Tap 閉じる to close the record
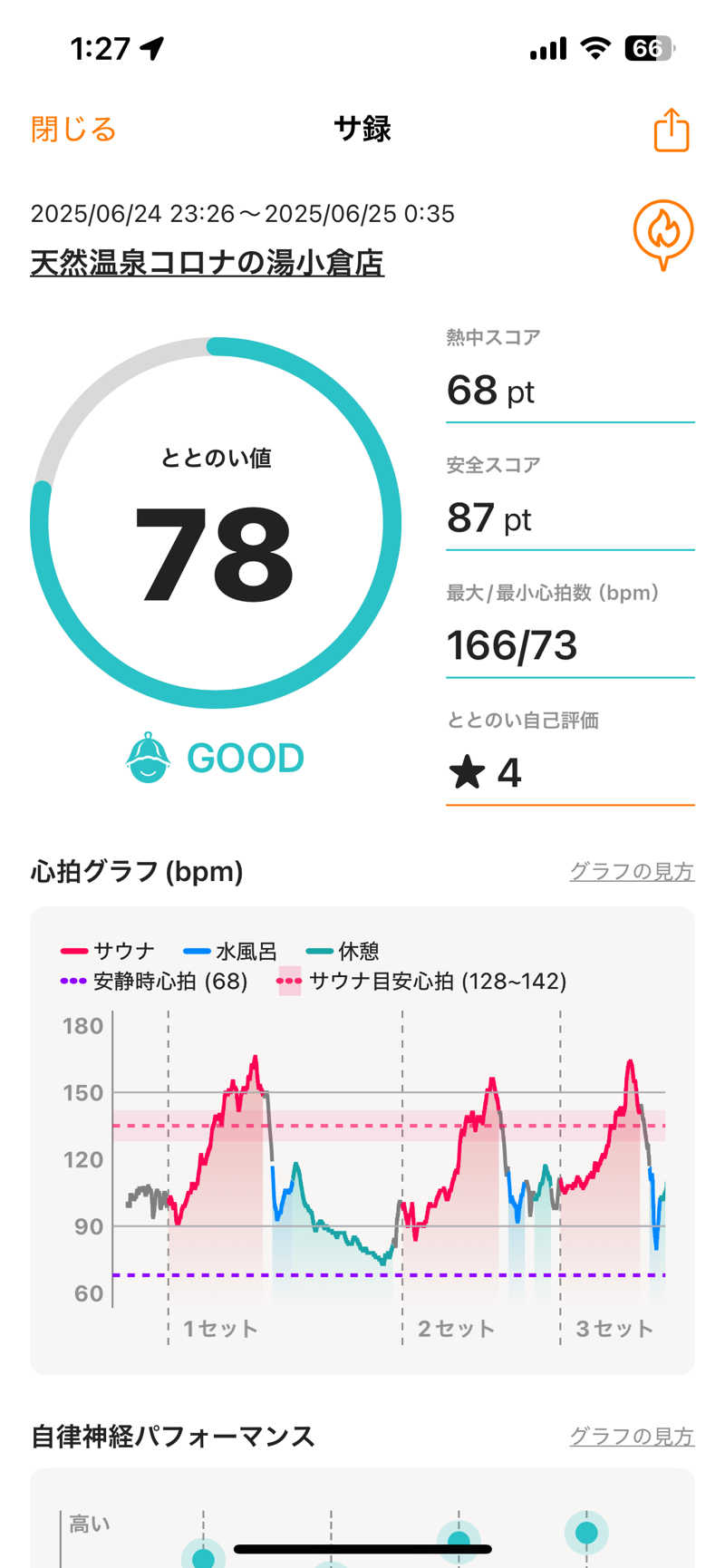The width and height of the screenshot is (725, 1568). pyautogui.click(x=73, y=130)
